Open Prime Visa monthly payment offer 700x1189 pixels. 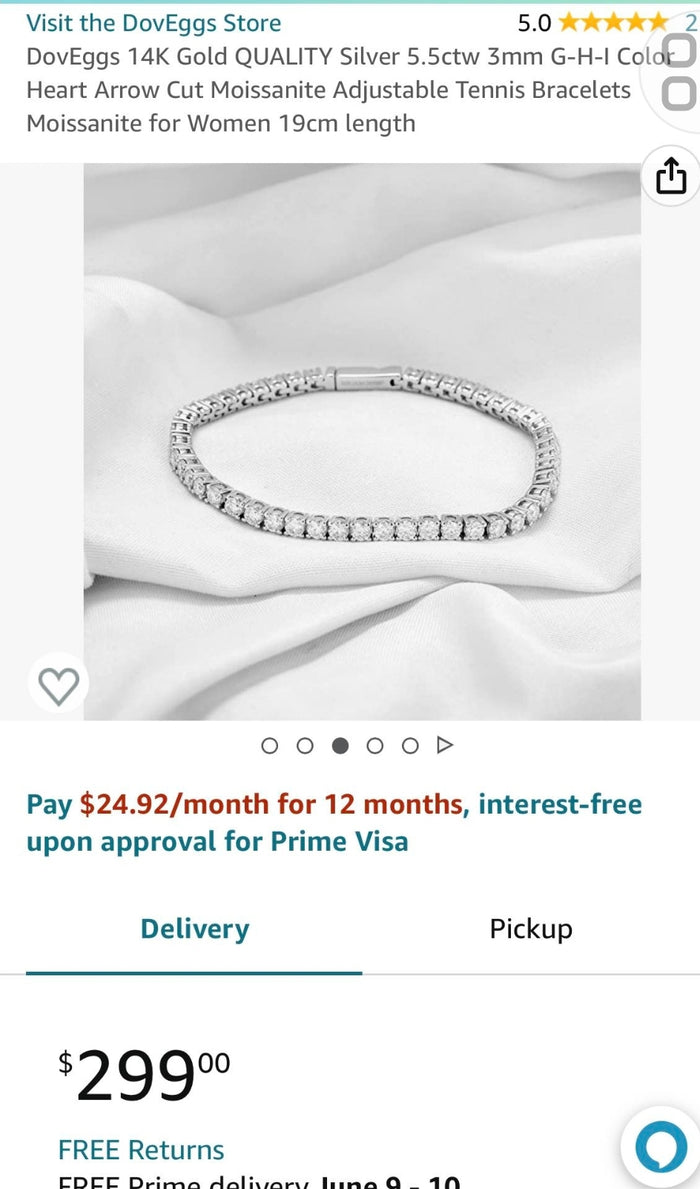click(334, 822)
